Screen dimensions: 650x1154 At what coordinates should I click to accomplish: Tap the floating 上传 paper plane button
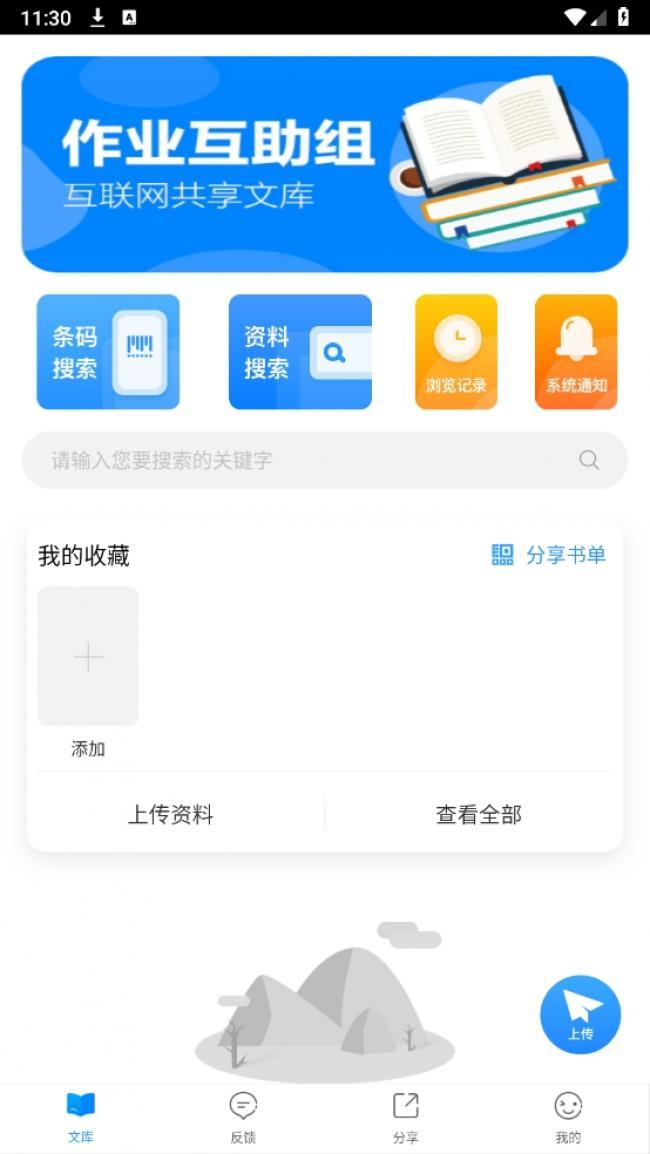581,1015
